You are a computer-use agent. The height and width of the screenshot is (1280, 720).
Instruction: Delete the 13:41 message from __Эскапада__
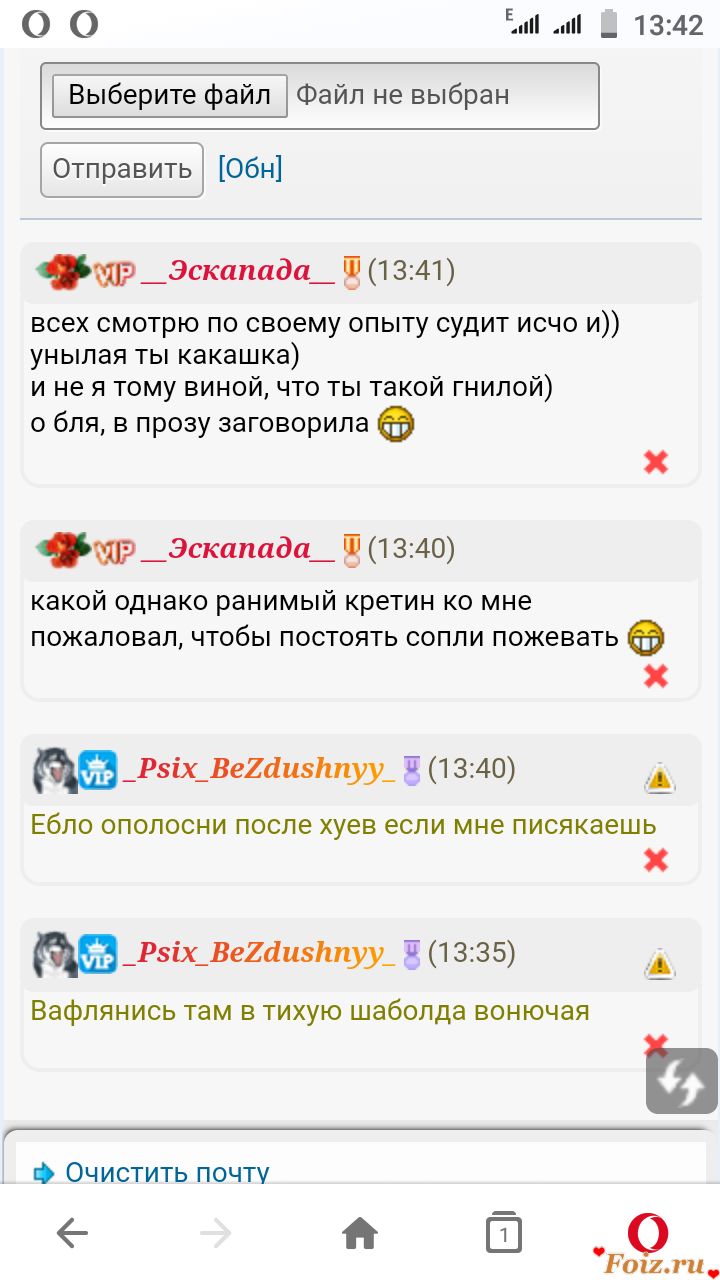pos(656,462)
